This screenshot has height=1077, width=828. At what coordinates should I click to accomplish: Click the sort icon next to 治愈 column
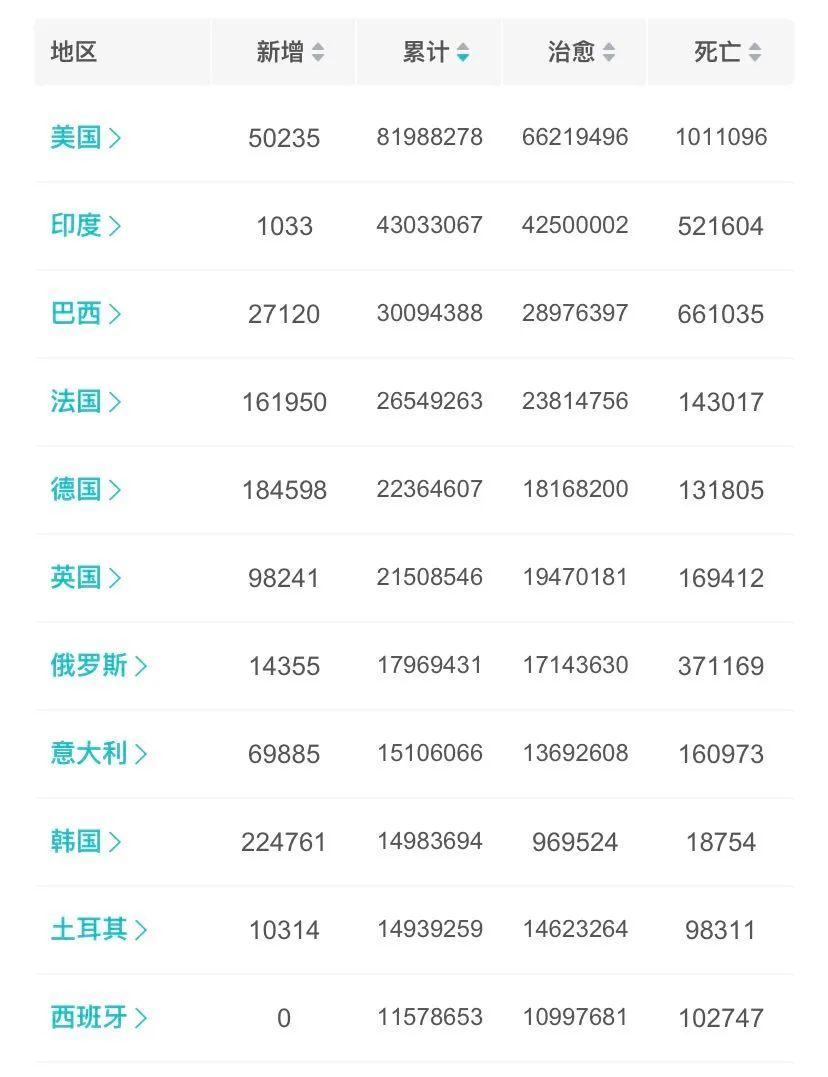point(610,52)
